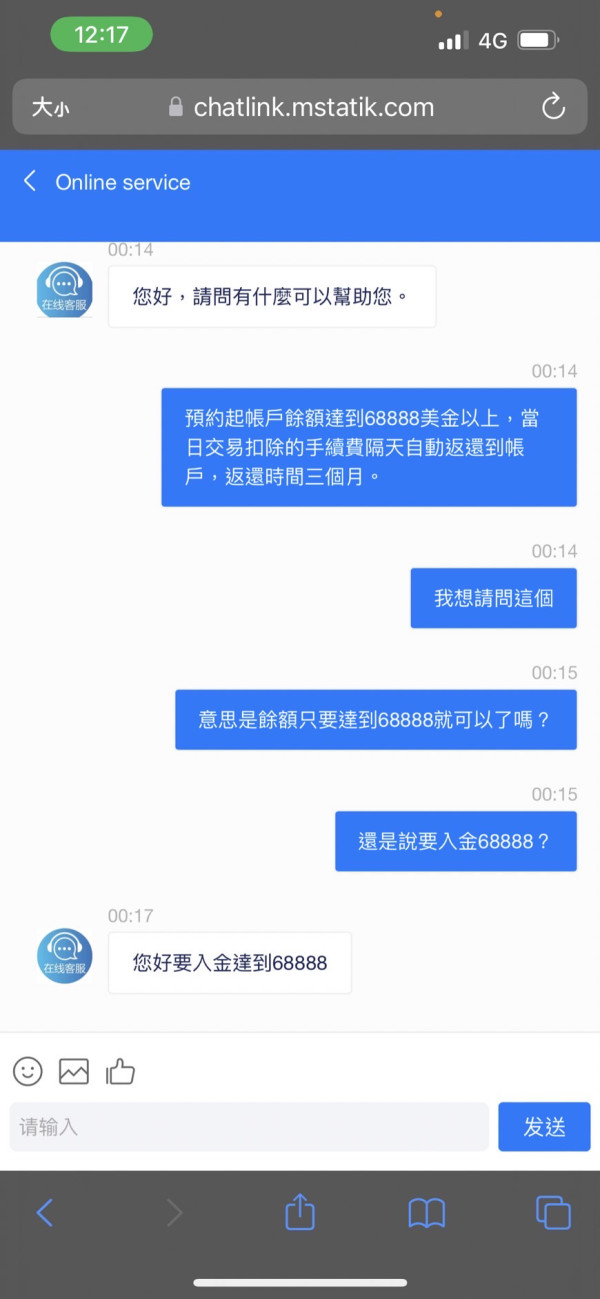Screen dimensions: 600x1299
Task: Open the text size 大小 menu
Action: click(50, 107)
